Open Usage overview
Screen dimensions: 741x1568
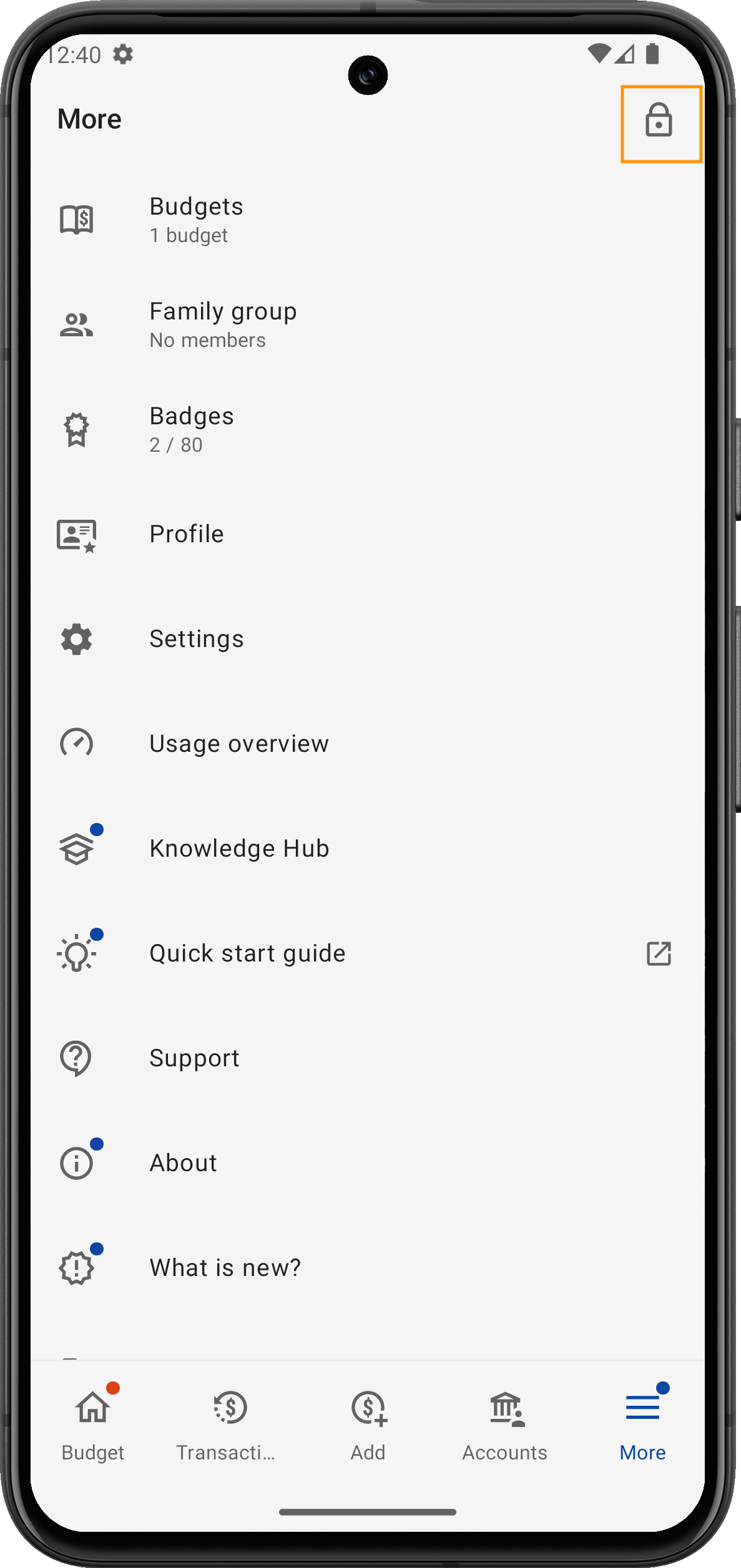coord(238,744)
